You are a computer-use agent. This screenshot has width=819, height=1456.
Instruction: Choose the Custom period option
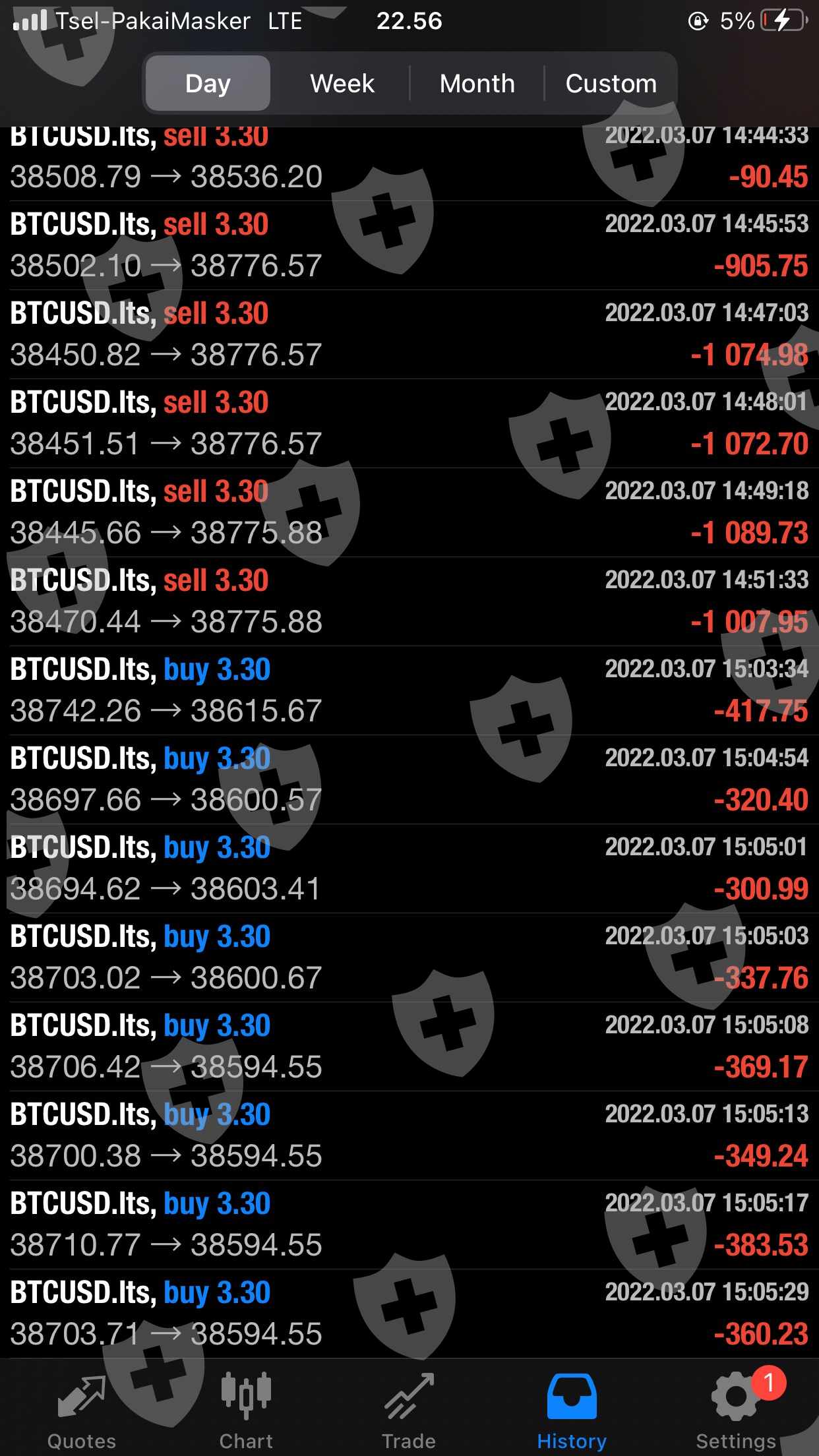611,84
